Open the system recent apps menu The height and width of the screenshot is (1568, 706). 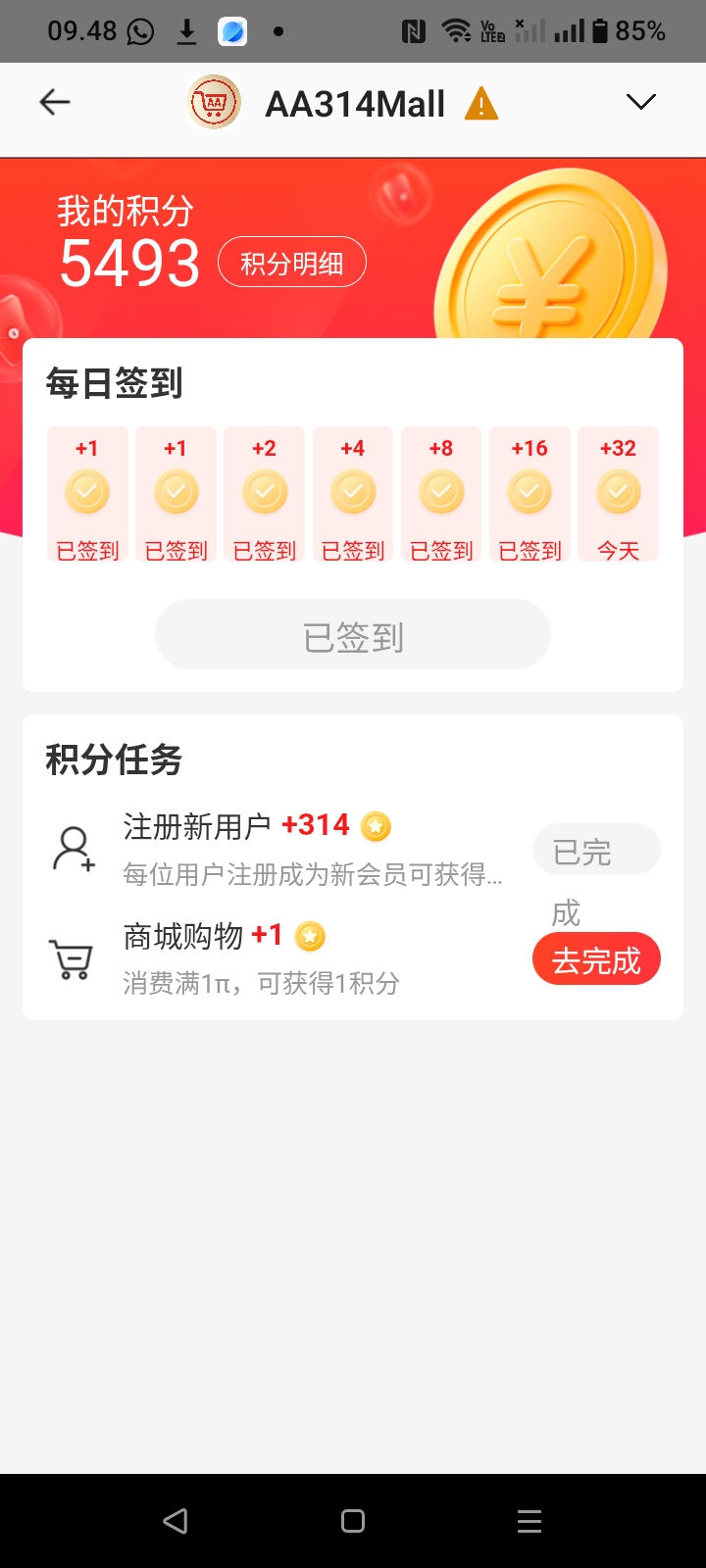tap(529, 1520)
